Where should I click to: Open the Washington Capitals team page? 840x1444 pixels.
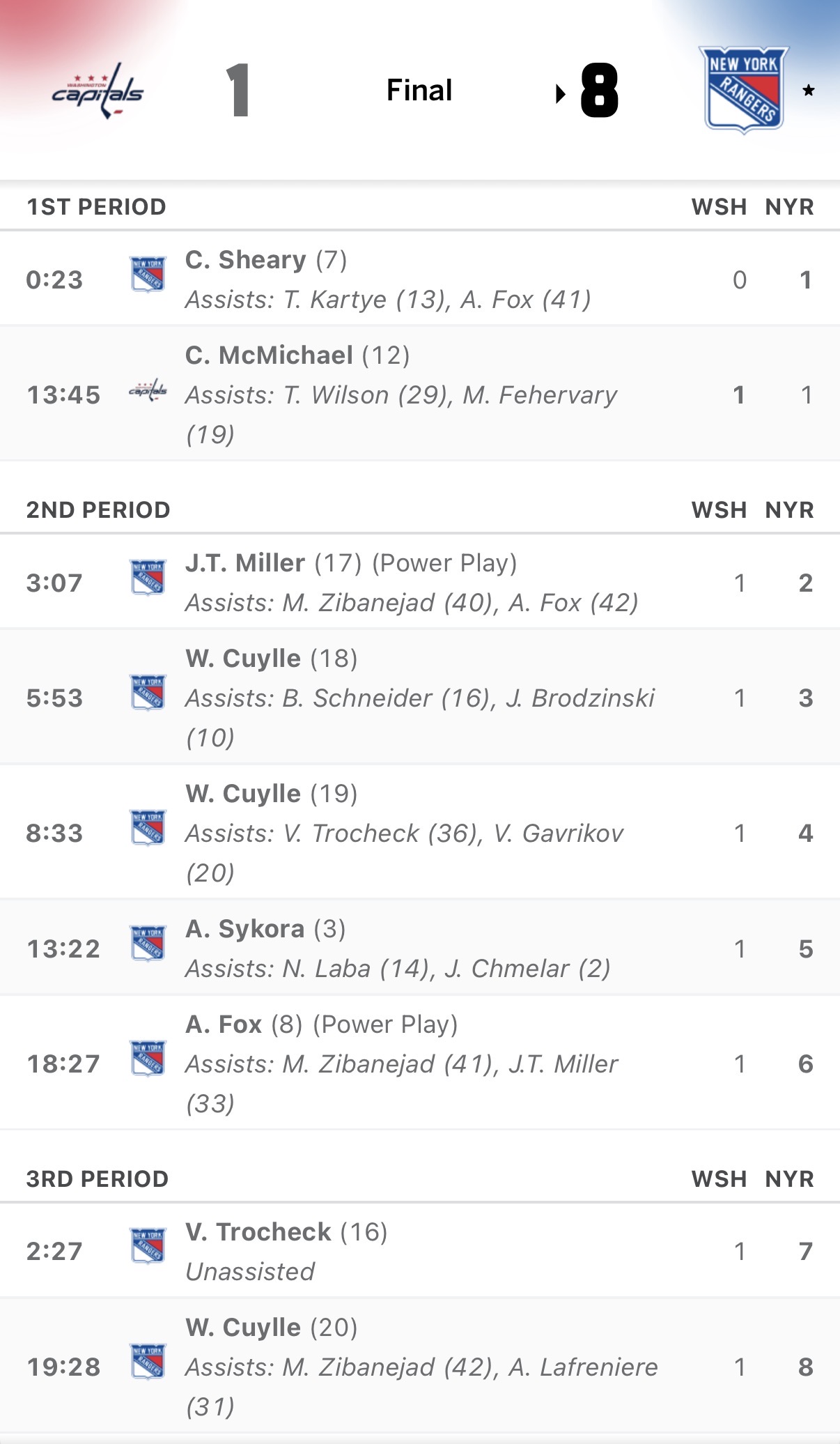coord(98,91)
